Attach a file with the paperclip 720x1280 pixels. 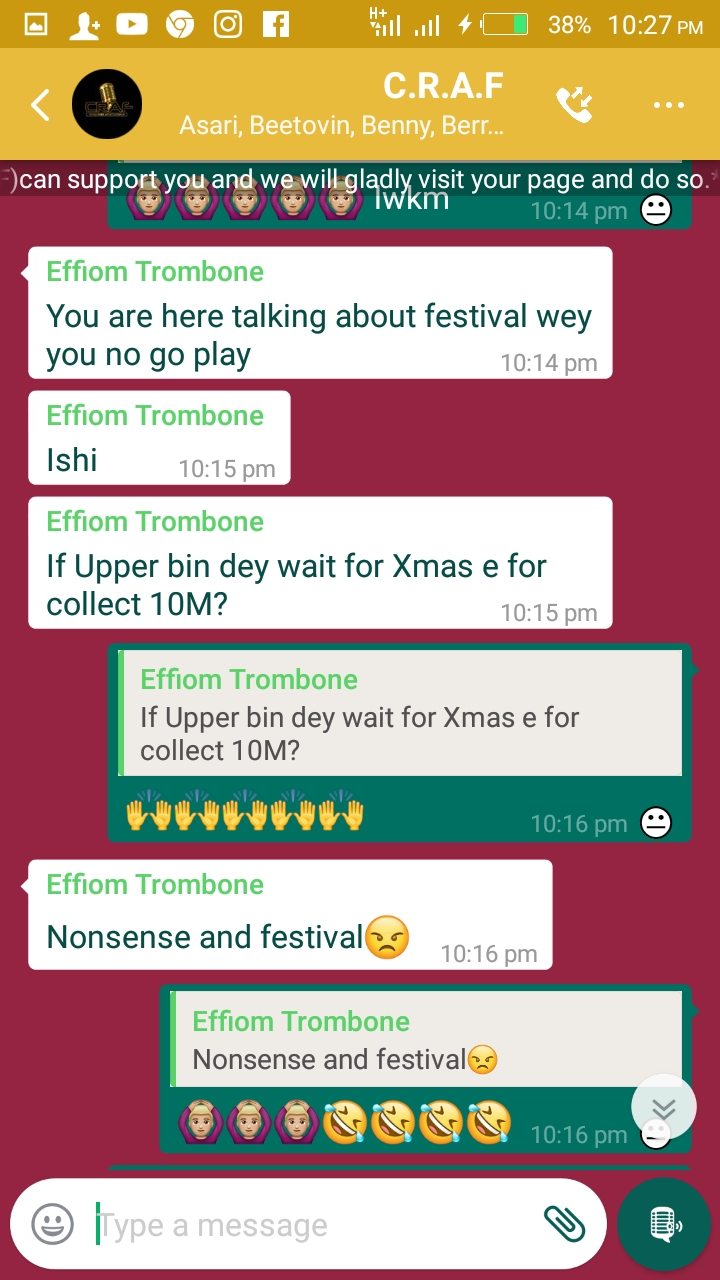pyautogui.click(x=563, y=1222)
